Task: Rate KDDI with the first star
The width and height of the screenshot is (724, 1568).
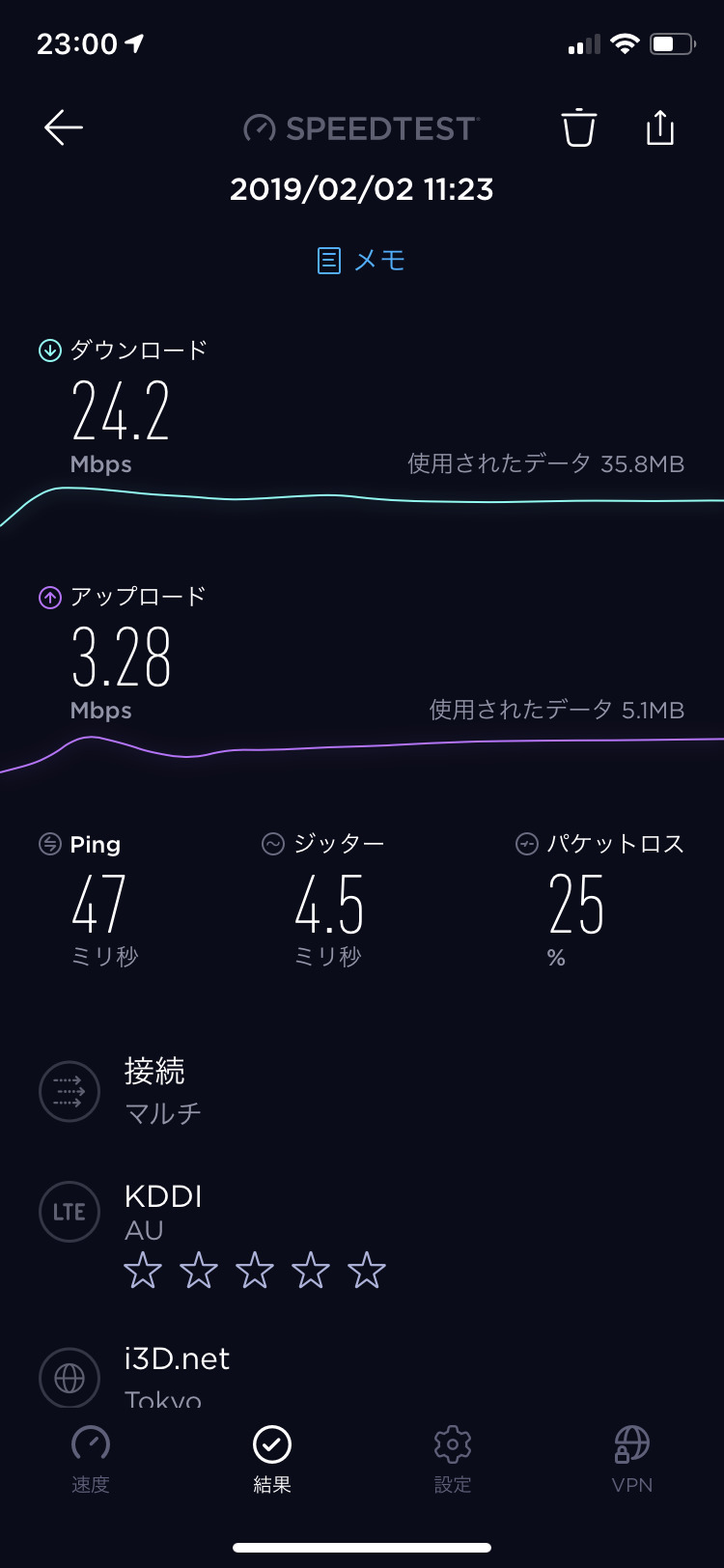Action: tap(143, 1271)
